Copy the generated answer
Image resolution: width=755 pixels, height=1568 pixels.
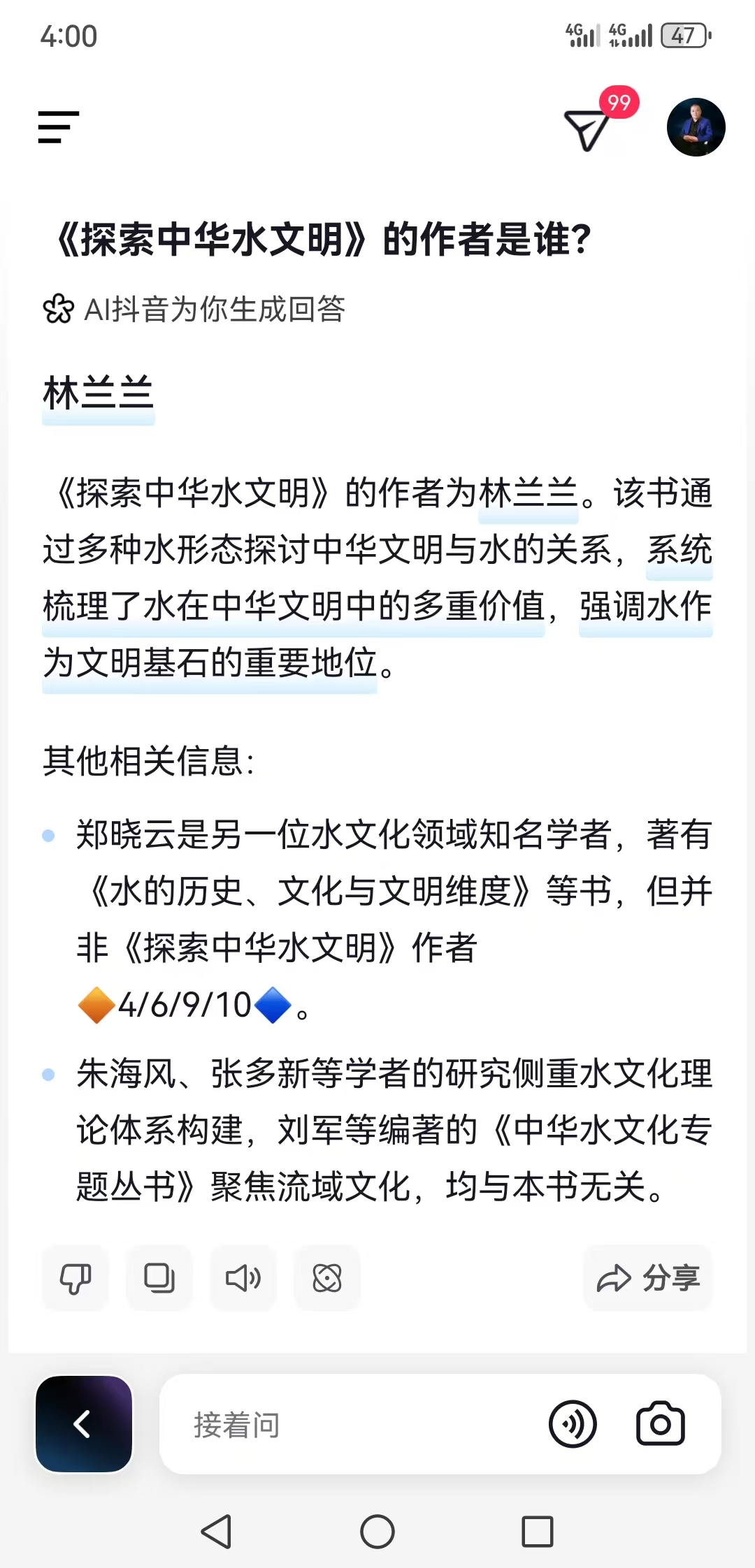pos(159,1278)
